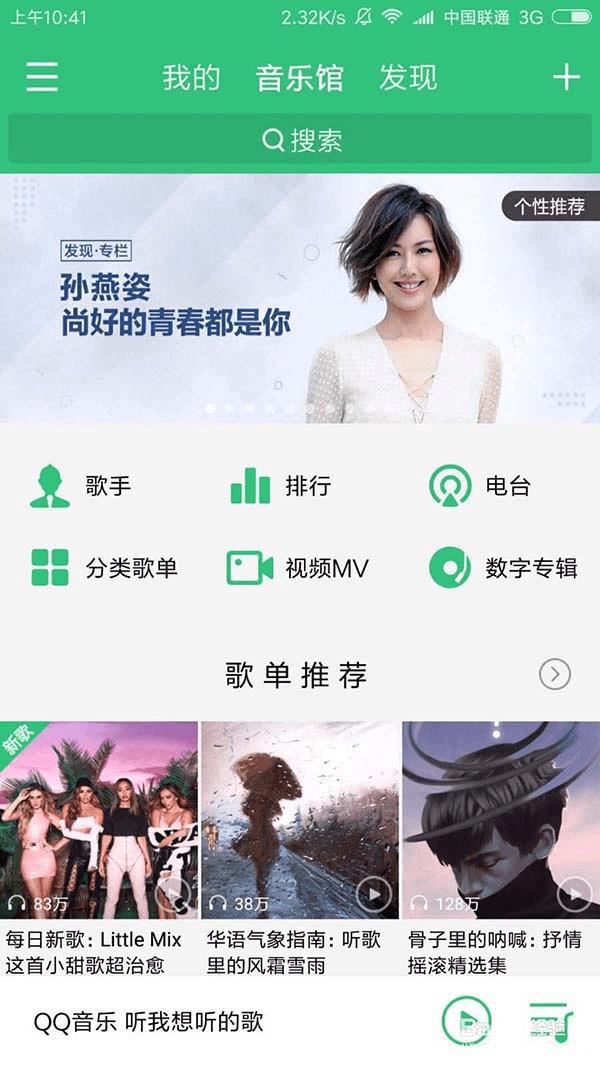
Task: Open the 孙燕姿 featured banner
Action: pos(250,300)
